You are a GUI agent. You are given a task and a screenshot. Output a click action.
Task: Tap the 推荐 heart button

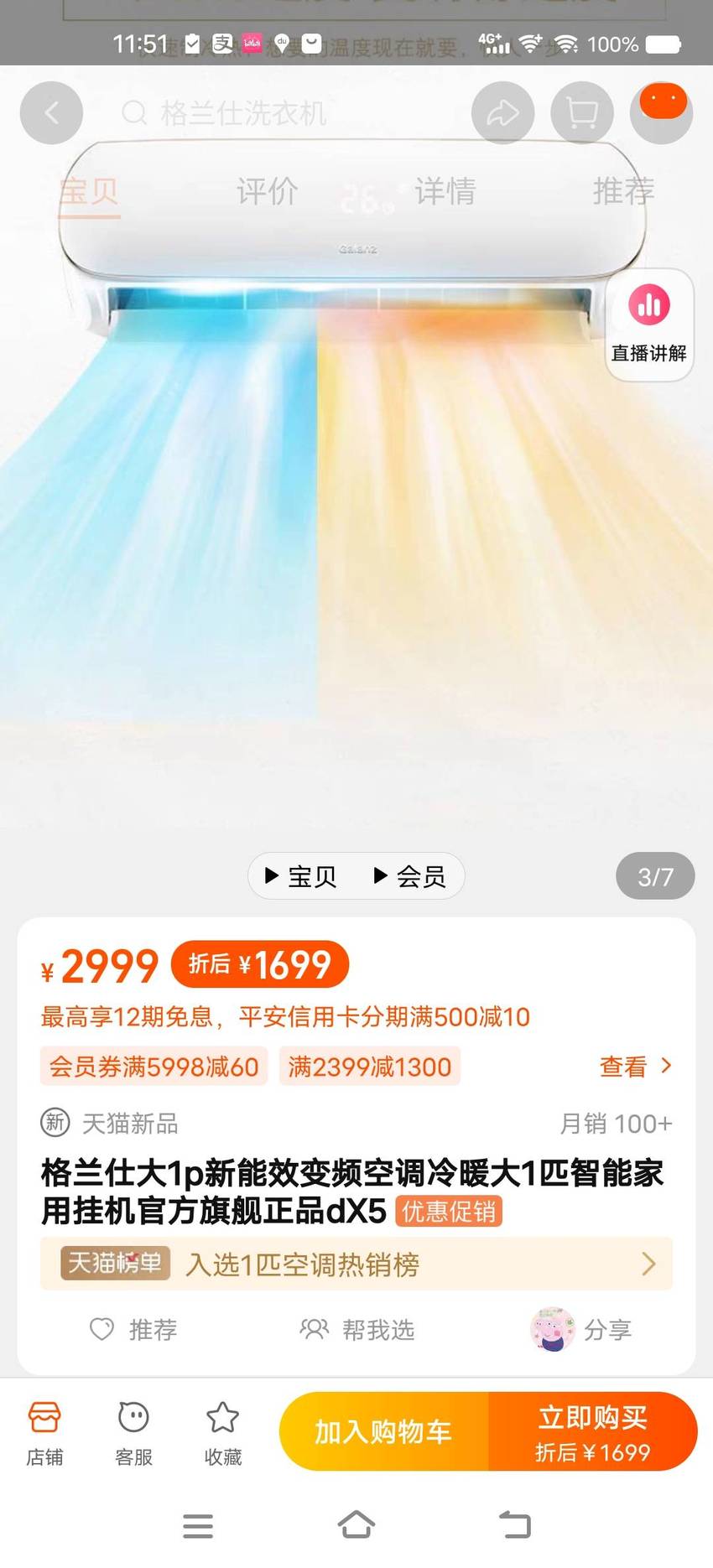point(133,1330)
